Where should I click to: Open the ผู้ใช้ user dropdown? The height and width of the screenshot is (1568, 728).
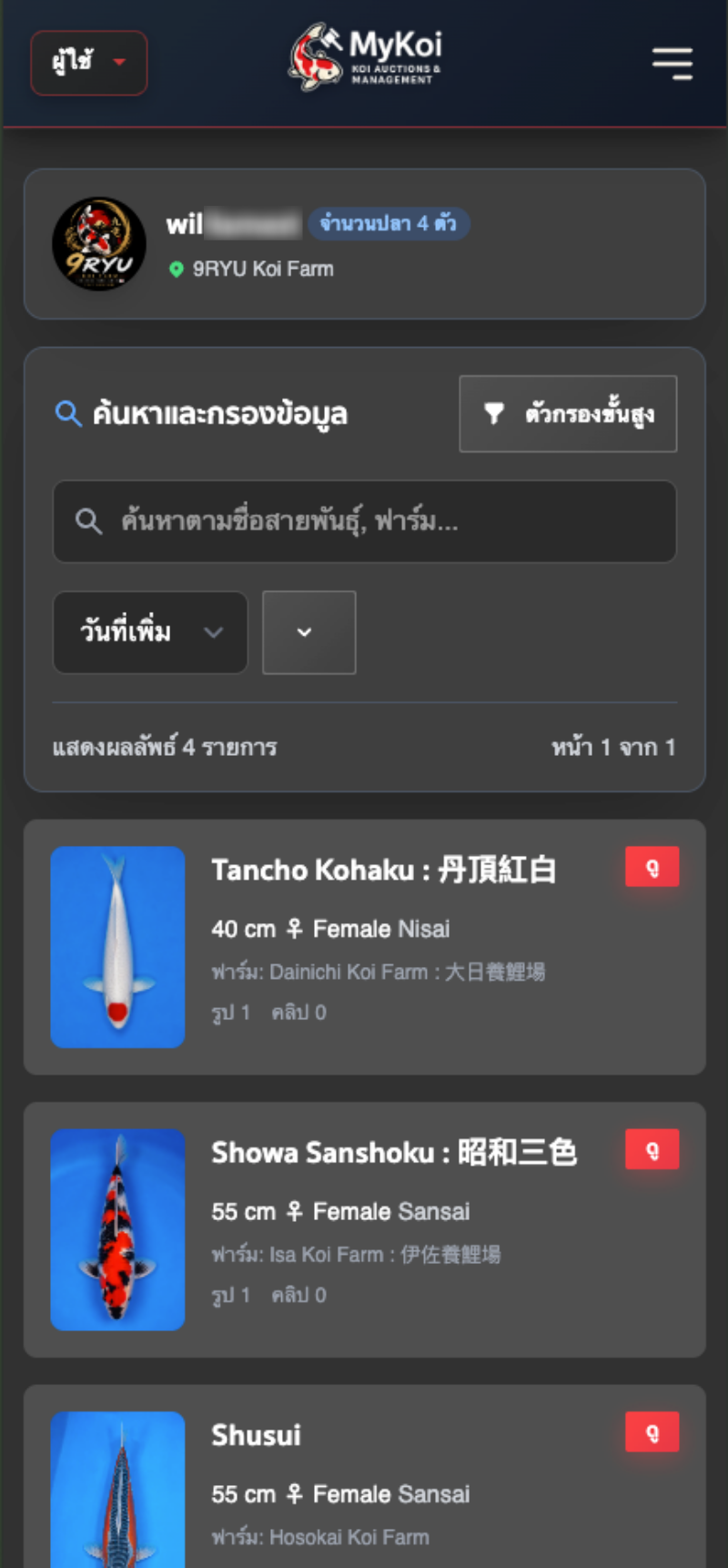click(x=89, y=63)
